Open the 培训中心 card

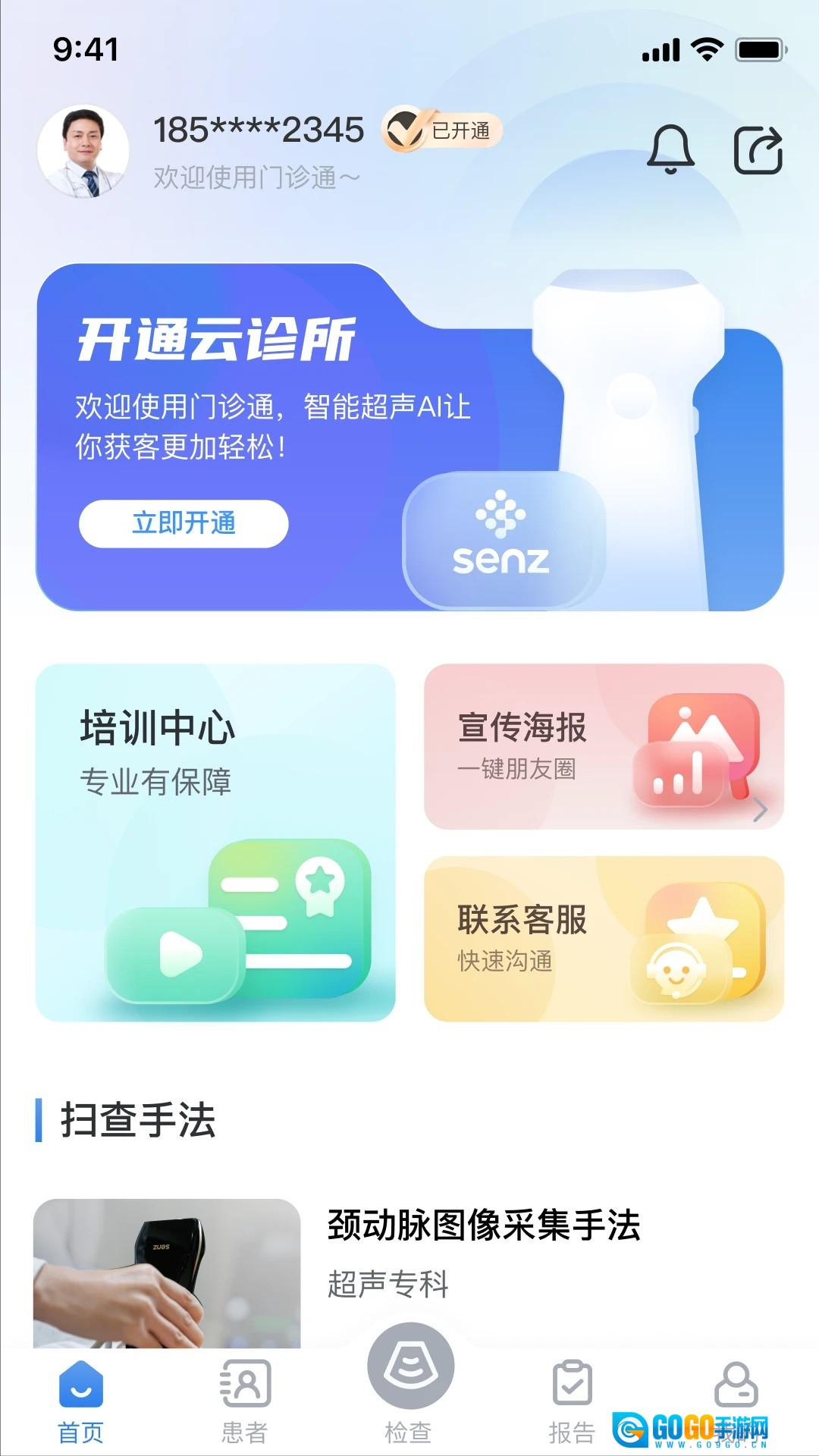click(x=215, y=842)
